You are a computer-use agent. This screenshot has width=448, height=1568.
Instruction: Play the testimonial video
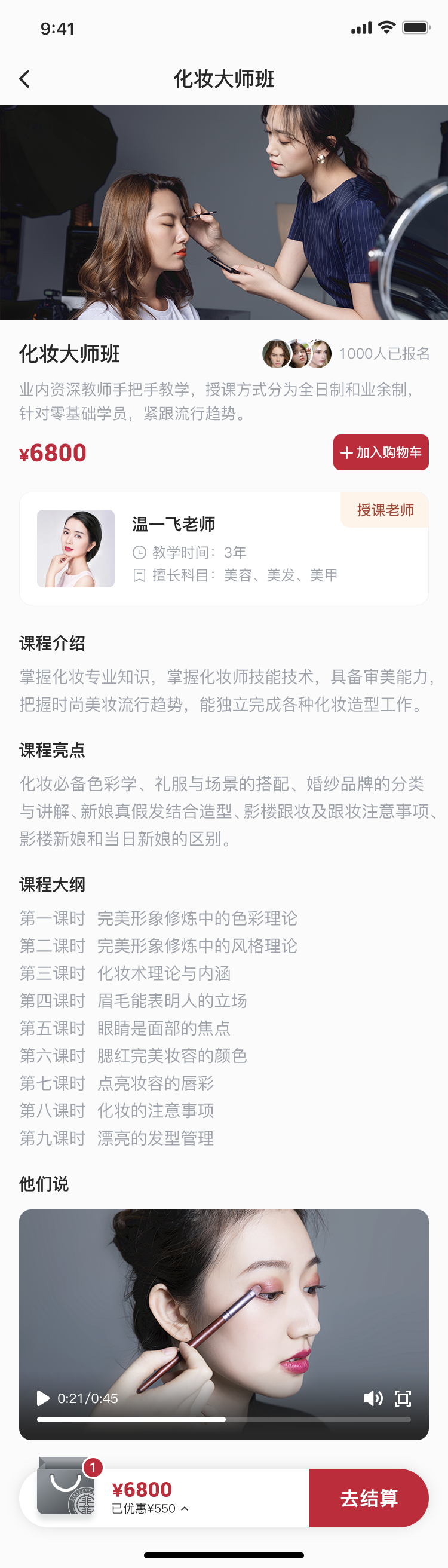point(42,1398)
